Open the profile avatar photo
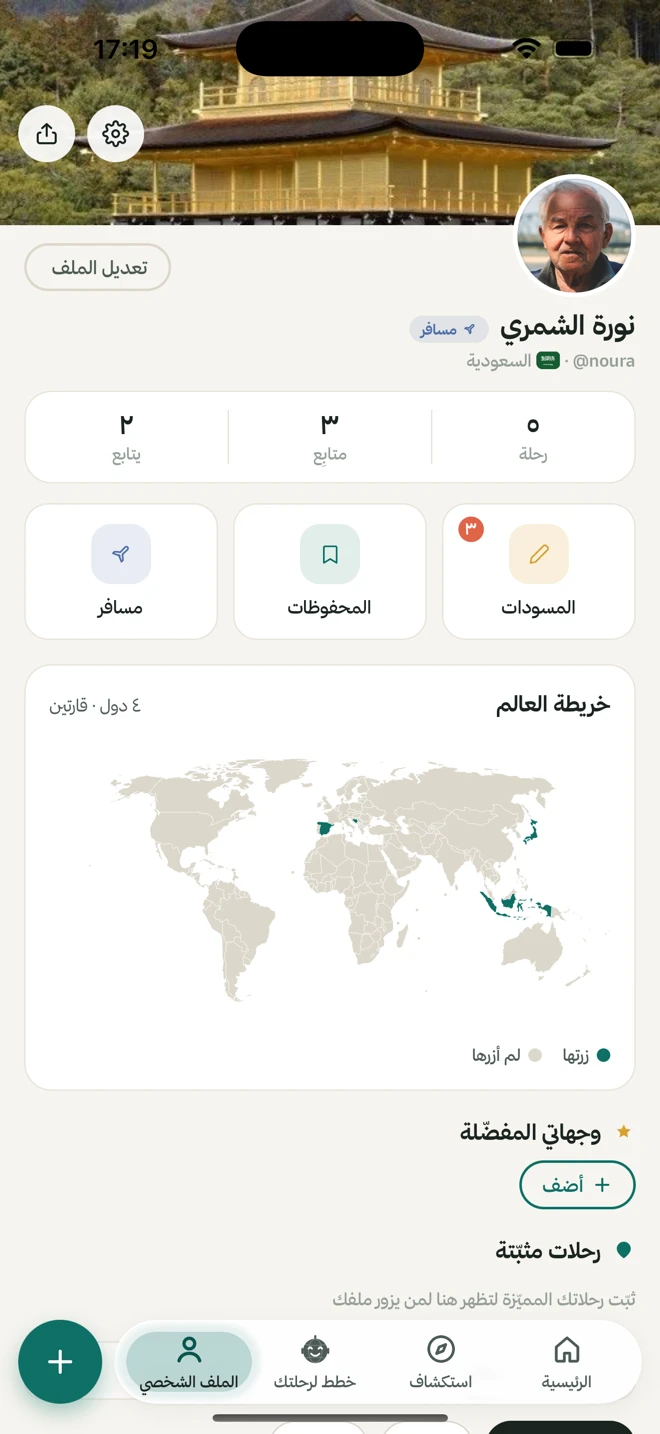 click(575, 236)
